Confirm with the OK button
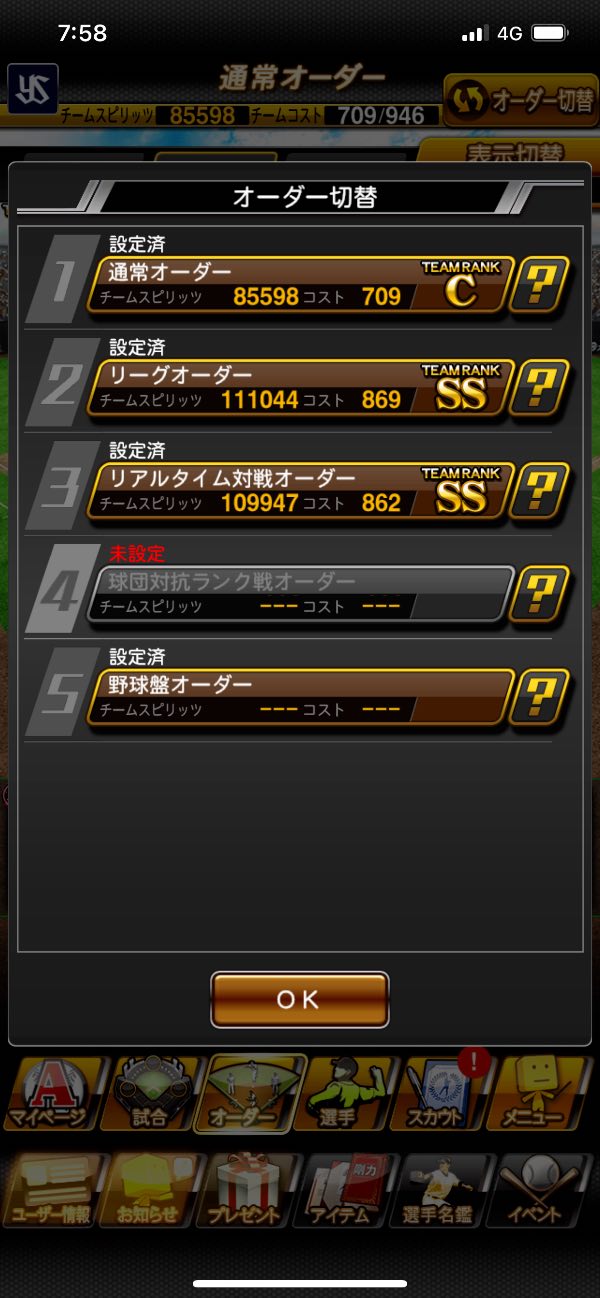The width and height of the screenshot is (600, 1298). [299, 999]
